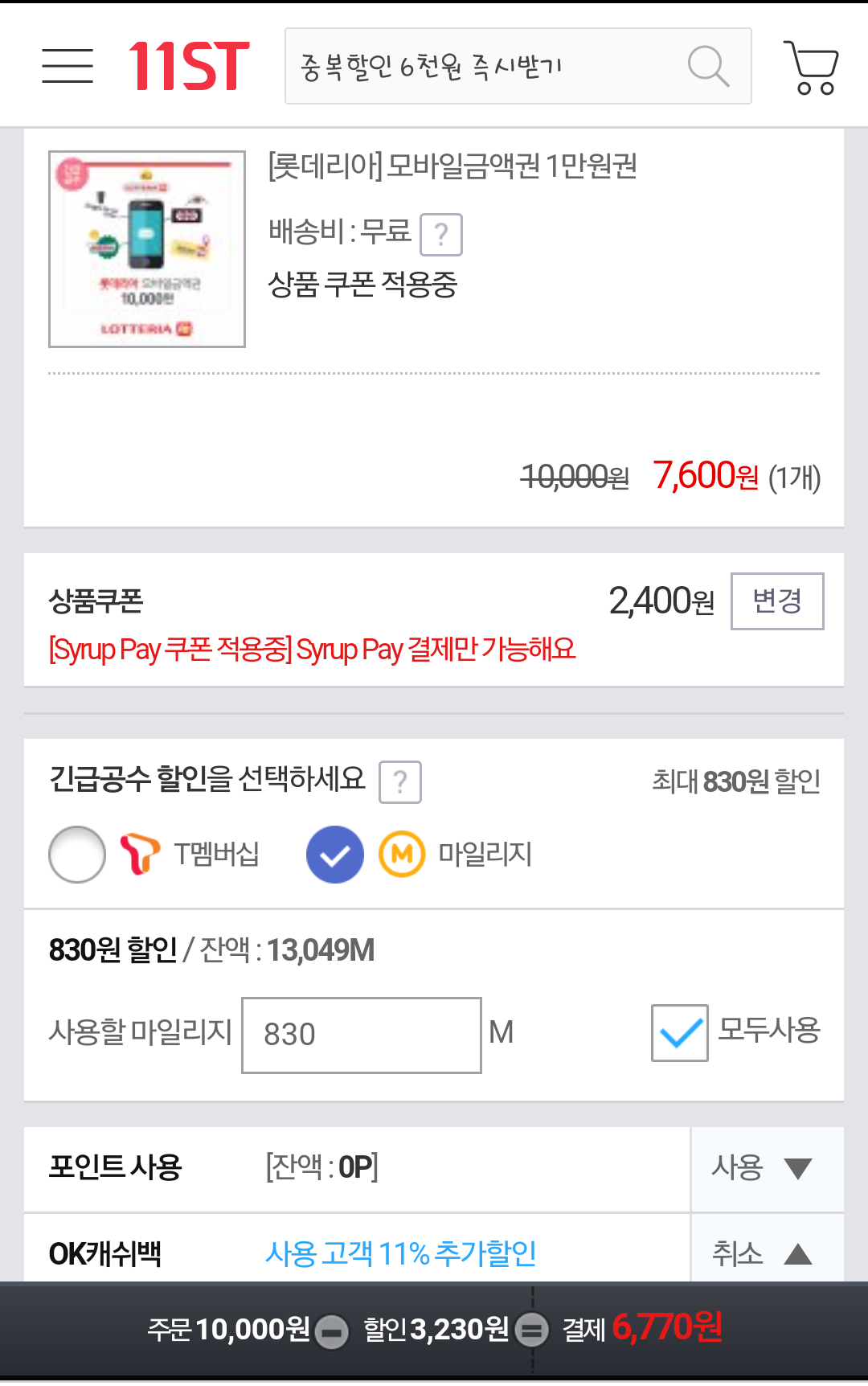This screenshot has width=868, height=1386.
Task: Collapse OK캐쉬백 with the 취소 button
Action: [x=767, y=1253]
